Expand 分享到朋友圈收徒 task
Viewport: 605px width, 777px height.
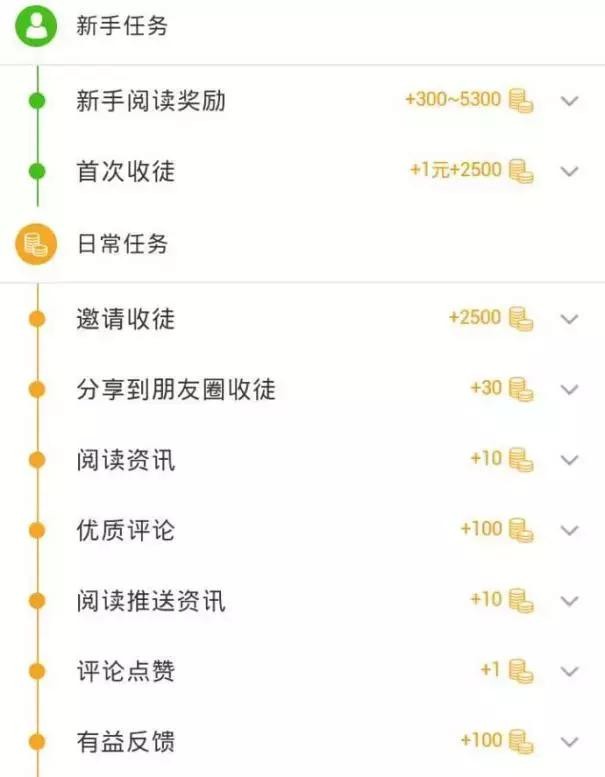pos(570,389)
